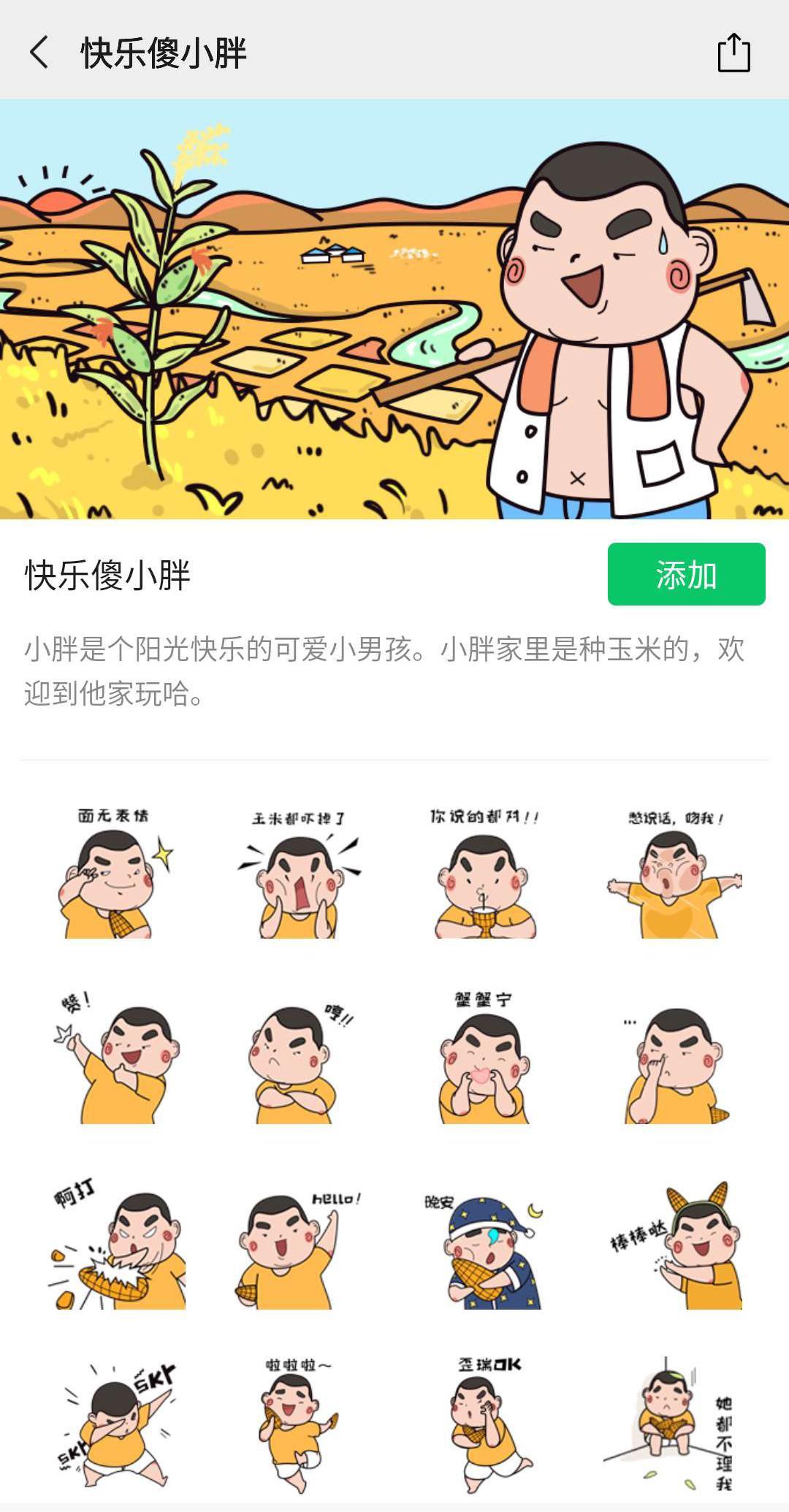This screenshot has height=1512, width=789.
Task: Open the 哼 sticker
Action: point(298,1061)
